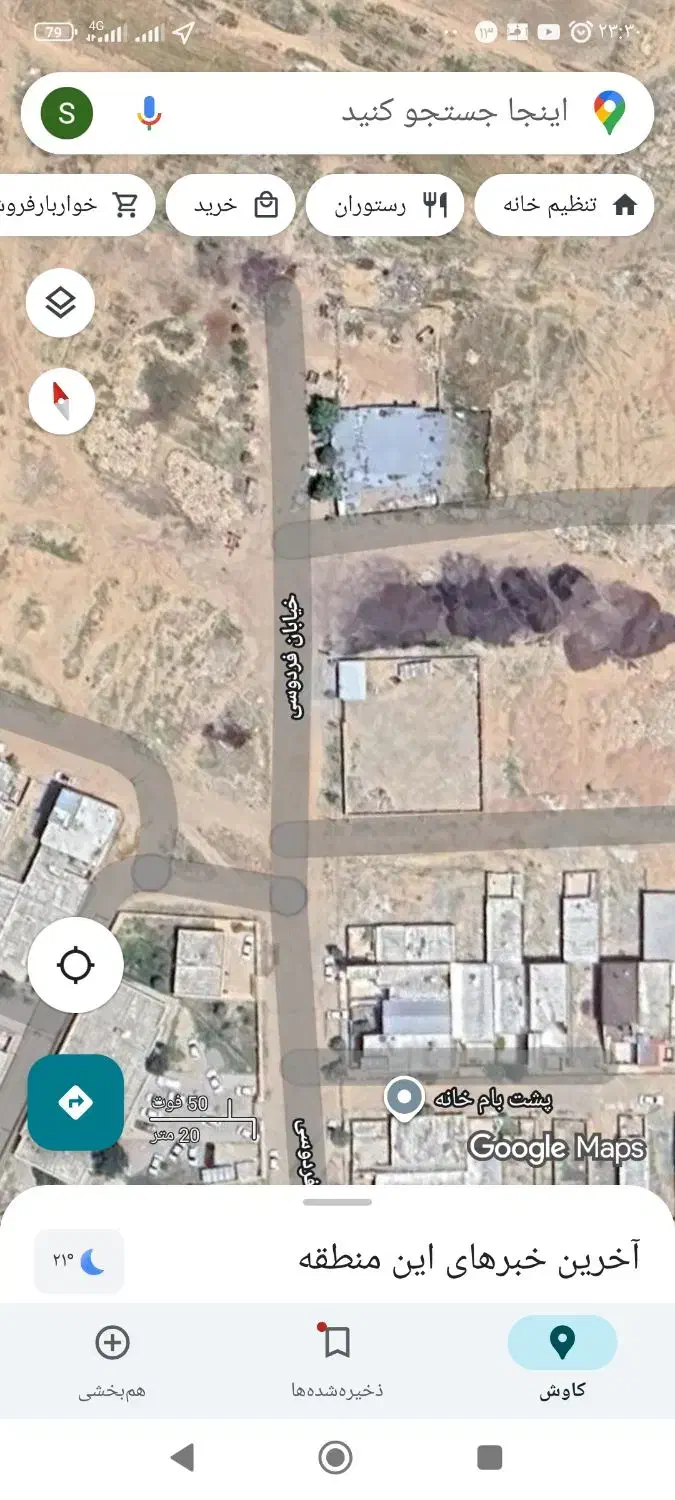Reset map orientation with the compass
The height and width of the screenshot is (1500, 675).
pyautogui.click(x=61, y=401)
